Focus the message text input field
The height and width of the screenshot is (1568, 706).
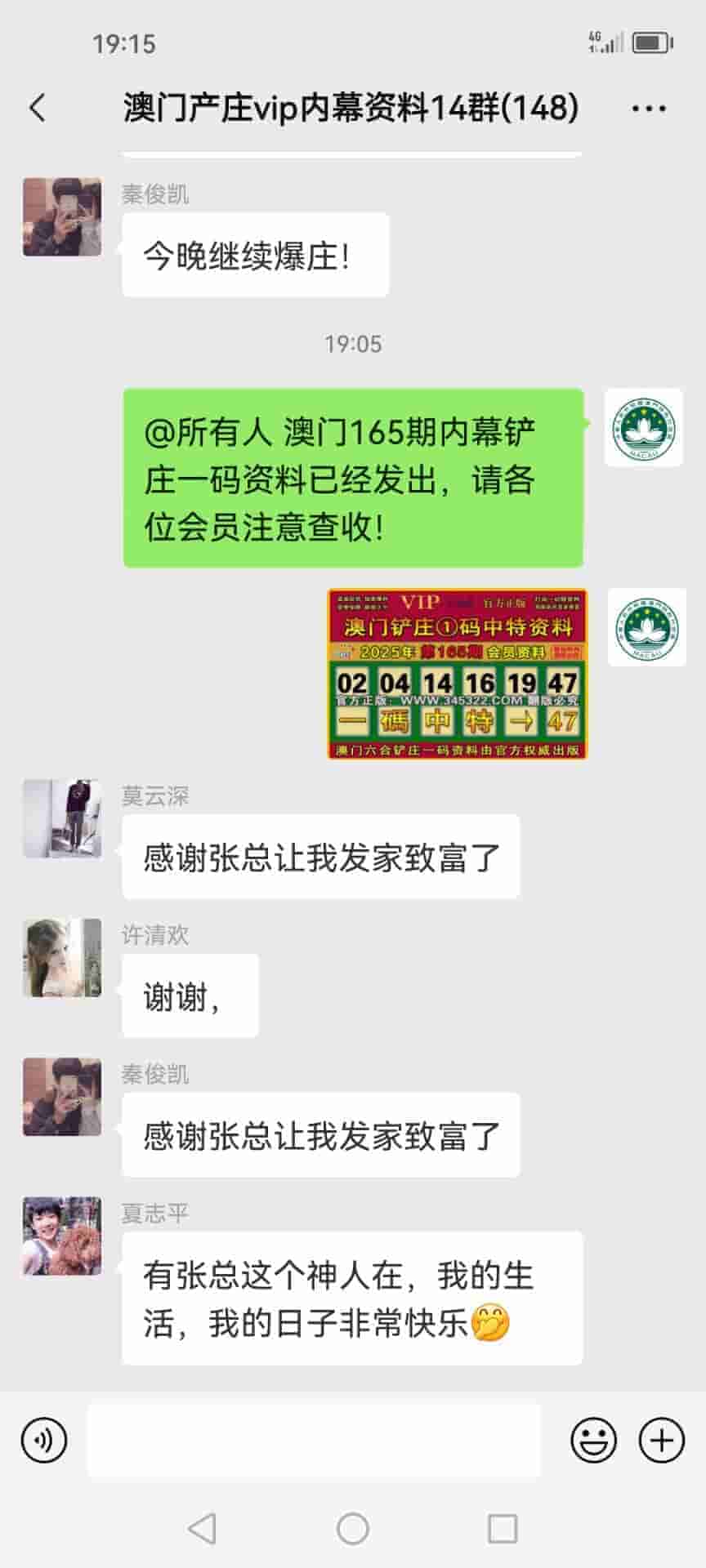click(314, 1440)
